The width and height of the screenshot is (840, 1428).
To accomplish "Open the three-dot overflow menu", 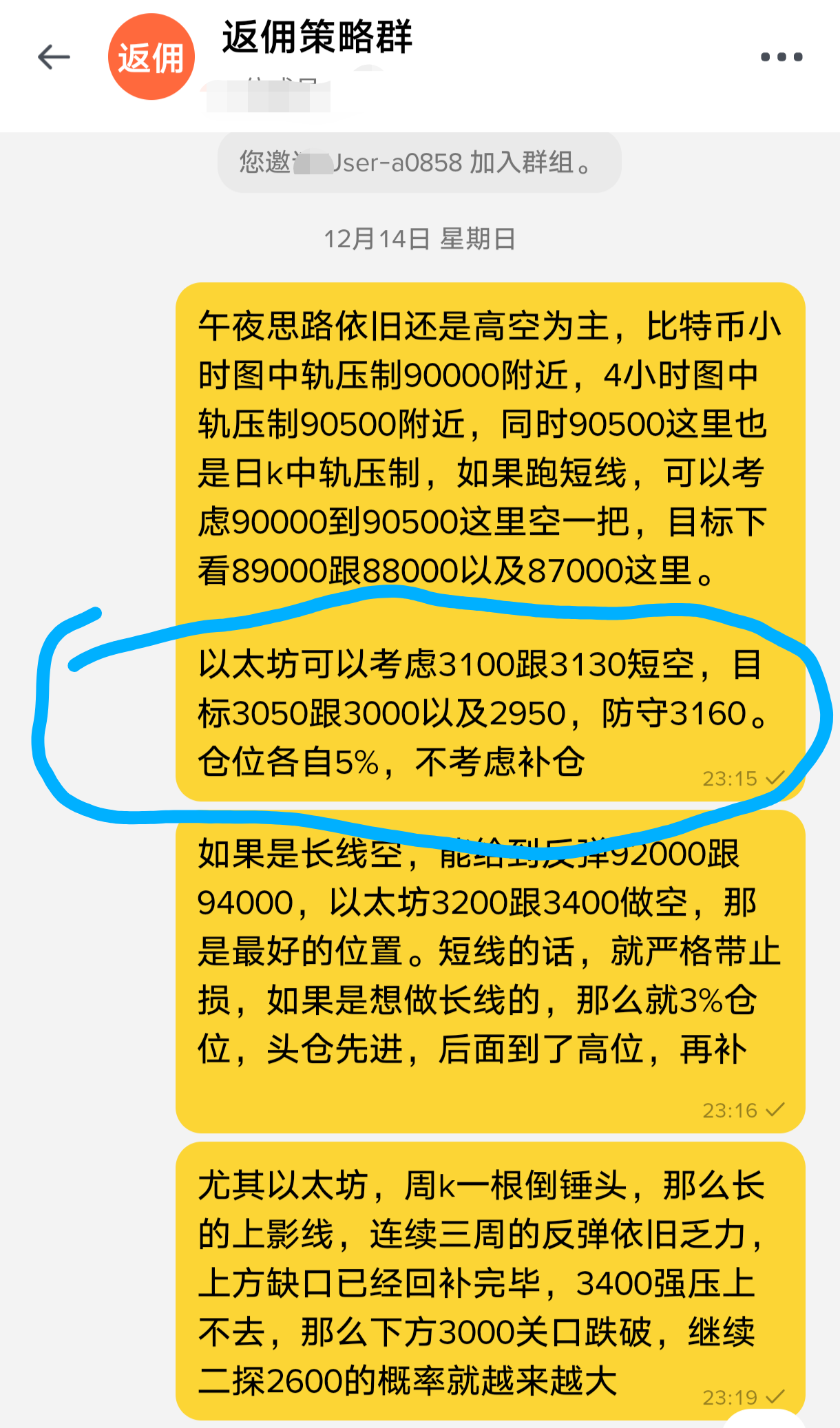I will click(781, 57).
